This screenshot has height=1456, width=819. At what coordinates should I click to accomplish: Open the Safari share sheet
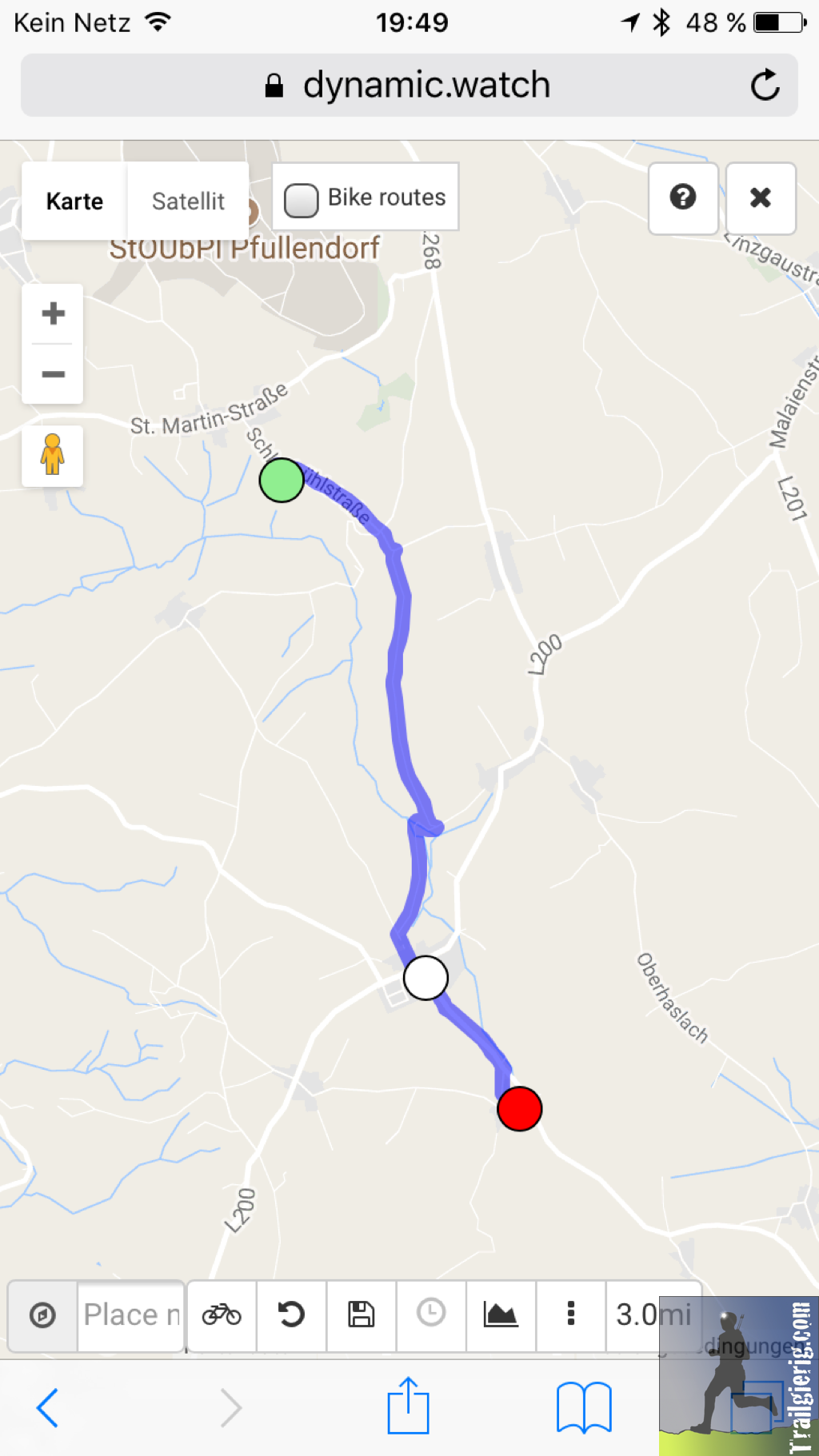(408, 1406)
